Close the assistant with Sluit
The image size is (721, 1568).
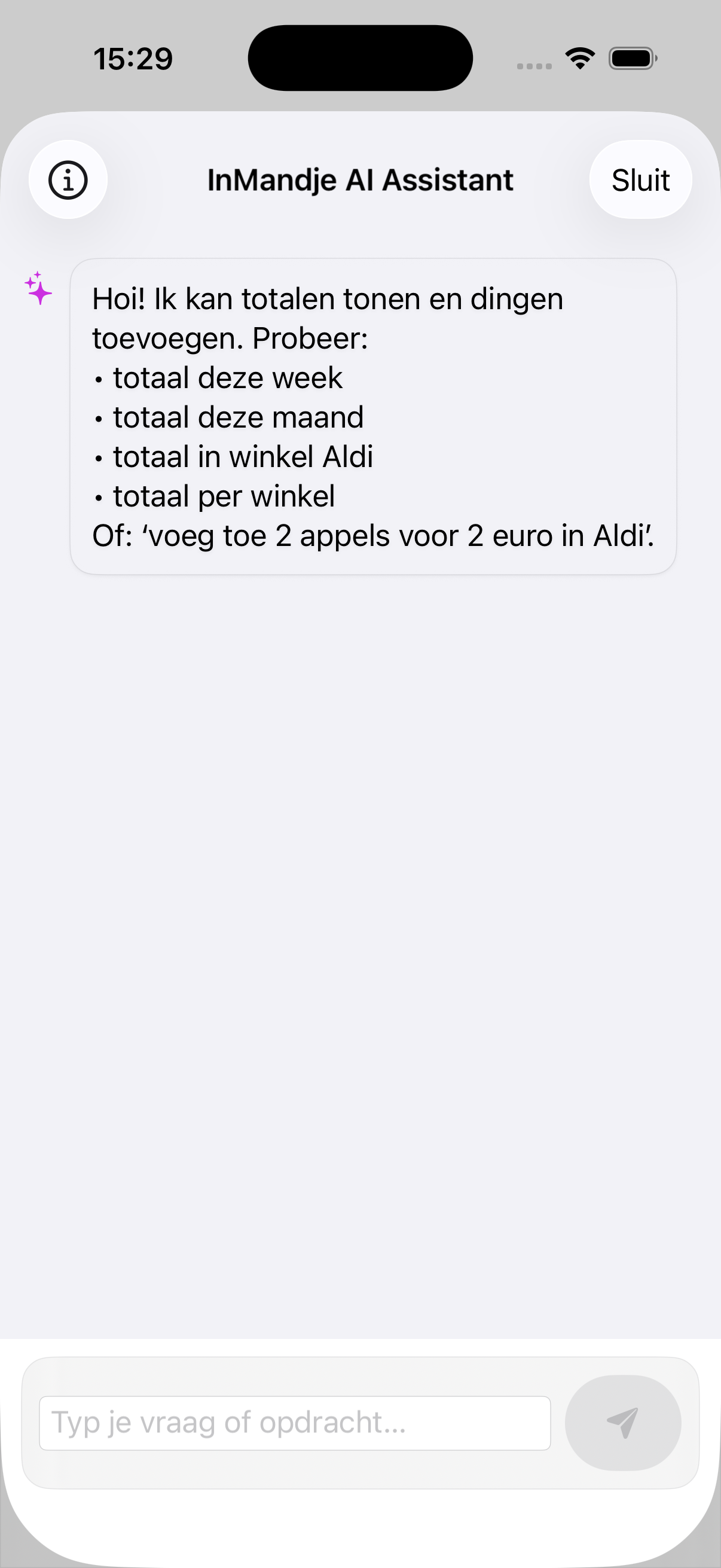point(640,180)
